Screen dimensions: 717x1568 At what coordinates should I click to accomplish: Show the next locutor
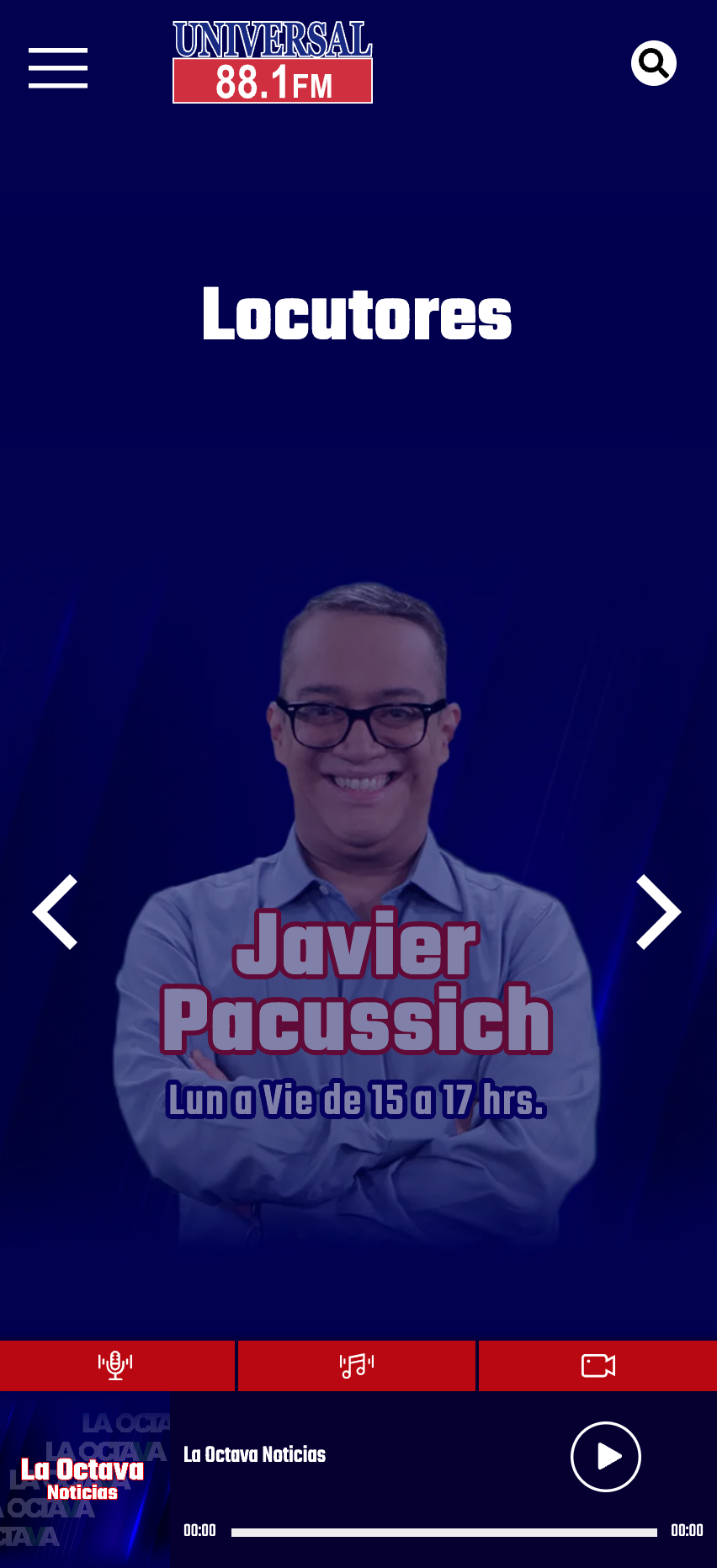pyautogui.click(x=658, y=912)
